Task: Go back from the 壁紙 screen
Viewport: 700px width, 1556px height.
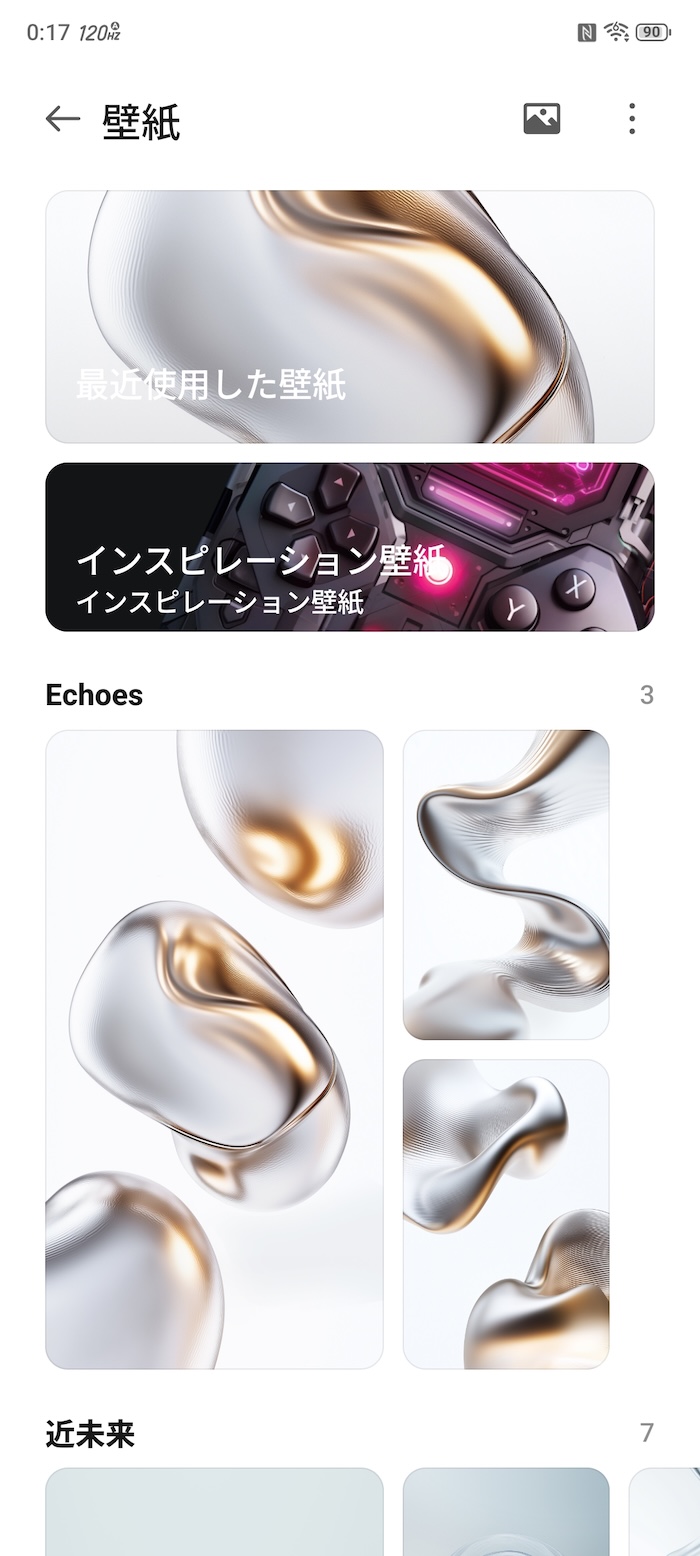Action: [x=62, y=119]
